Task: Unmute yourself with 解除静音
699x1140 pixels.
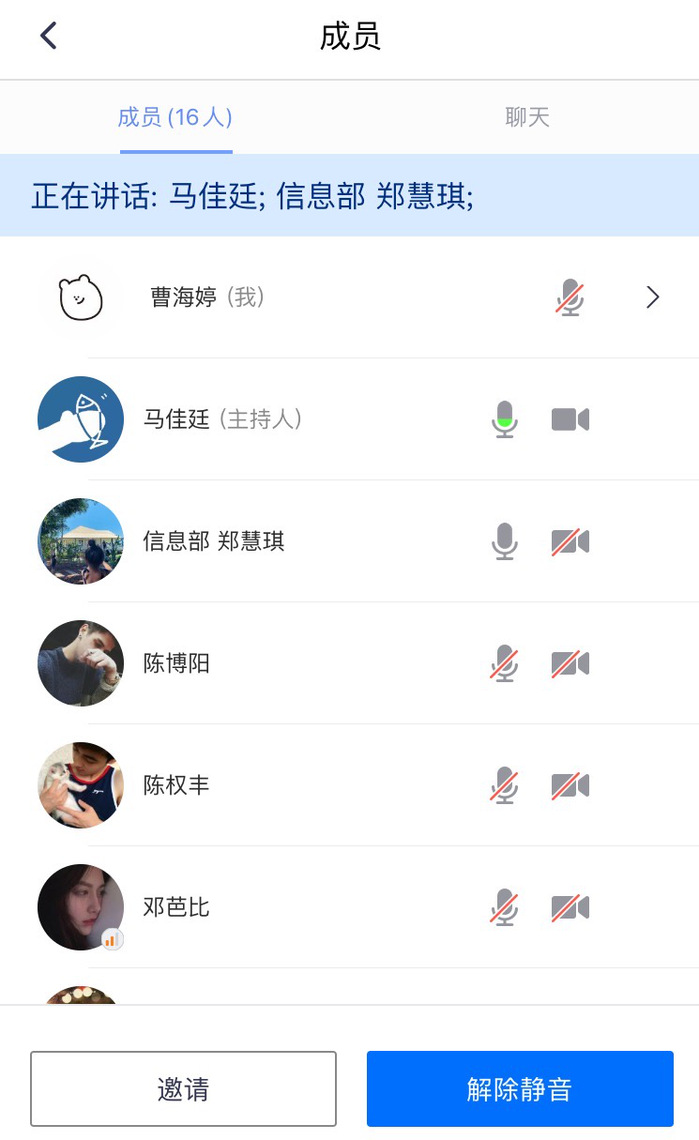Action: pyautogui.click(x=520, y=1089)
